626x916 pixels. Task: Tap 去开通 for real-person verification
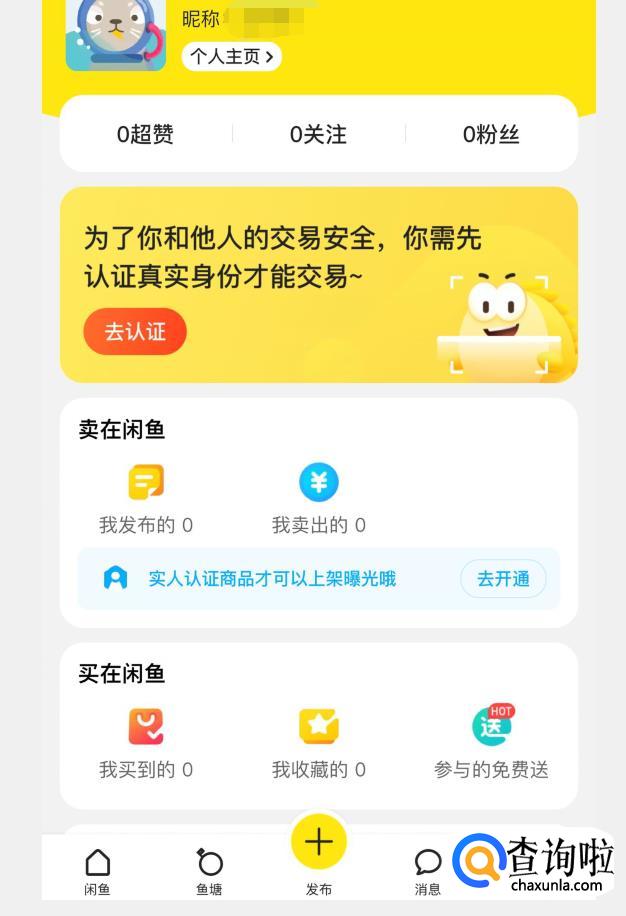pyautogui.click(x=503, y=578)
